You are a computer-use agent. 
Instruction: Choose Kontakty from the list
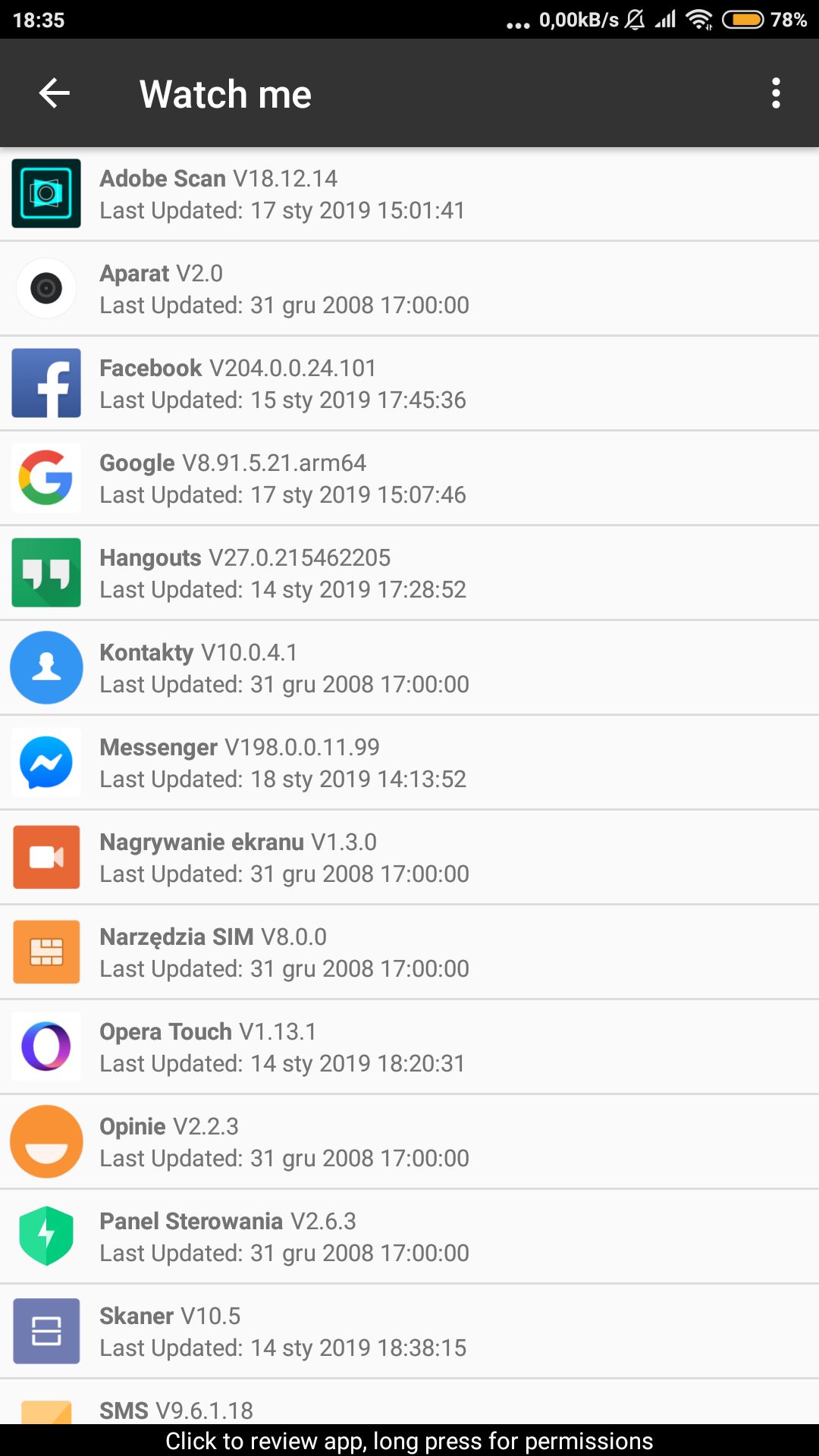coord(409,668)
